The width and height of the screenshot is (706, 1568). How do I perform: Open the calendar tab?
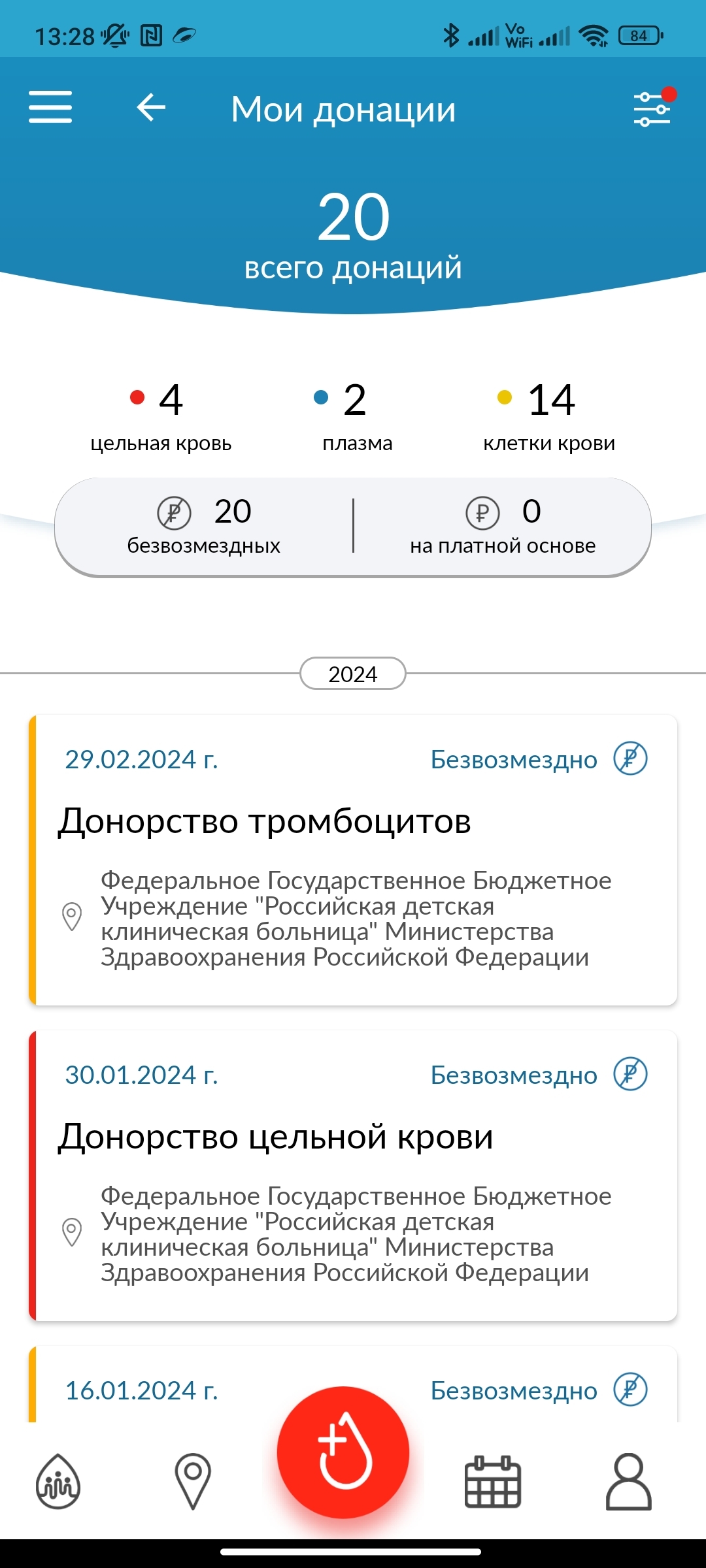tap(493, 1482)
